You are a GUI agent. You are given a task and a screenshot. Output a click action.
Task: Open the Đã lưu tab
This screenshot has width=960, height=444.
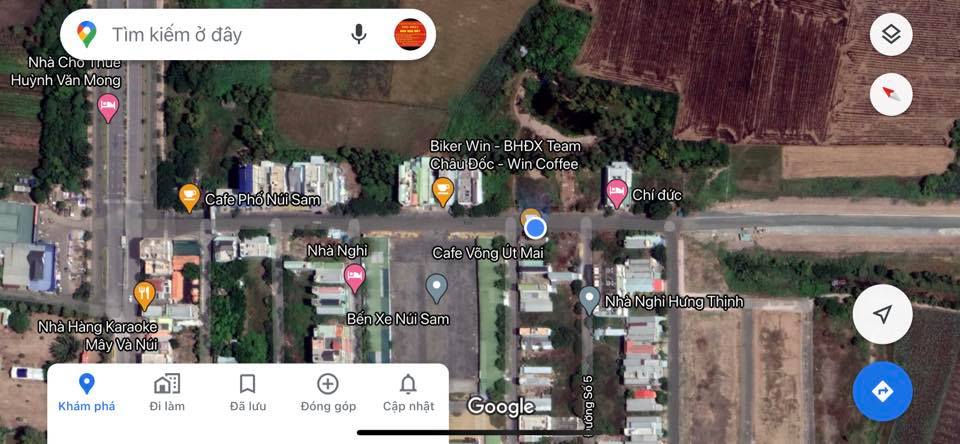(247, 392)
